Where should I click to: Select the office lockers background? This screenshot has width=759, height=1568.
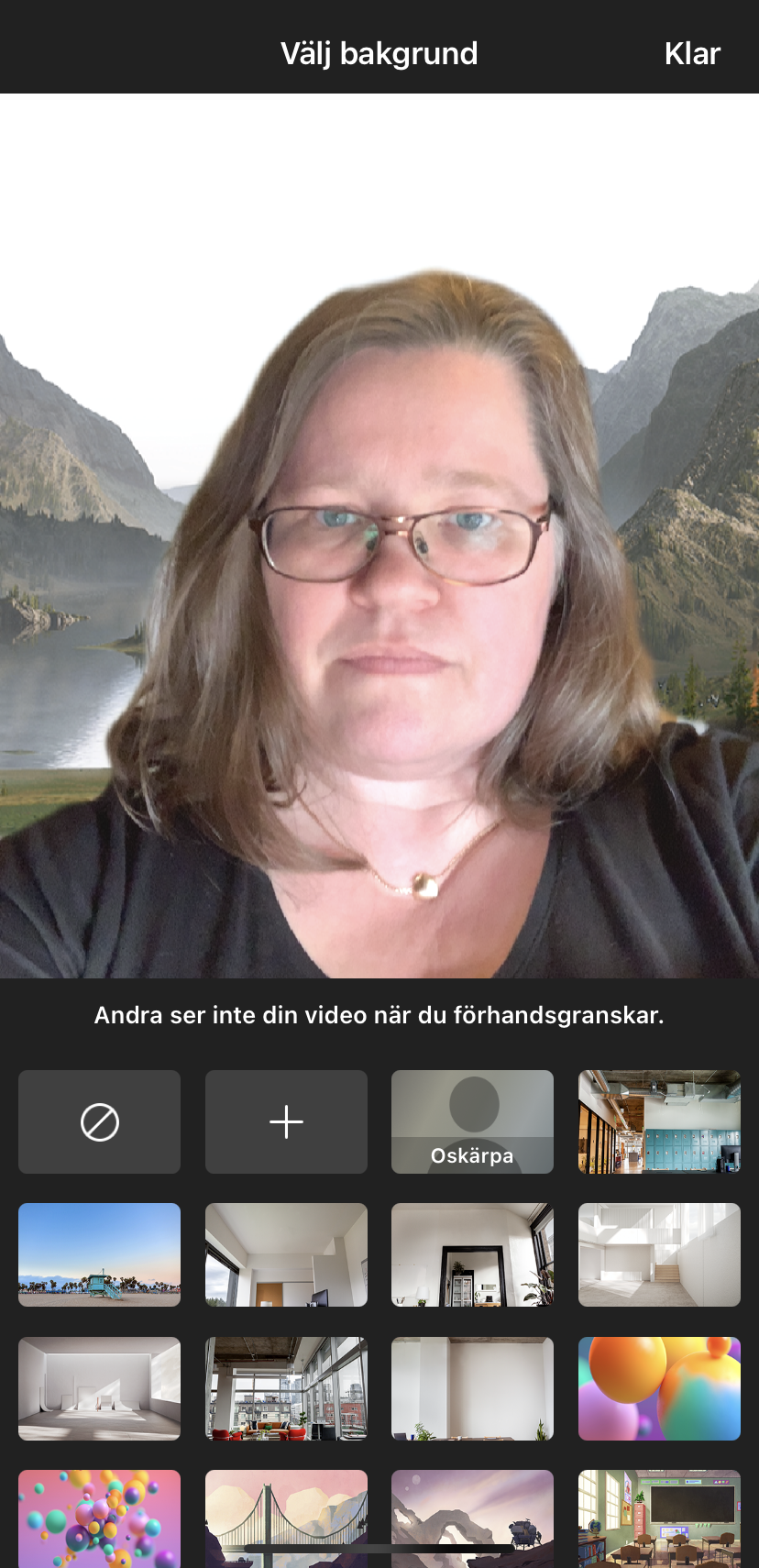click(659, 1121)
